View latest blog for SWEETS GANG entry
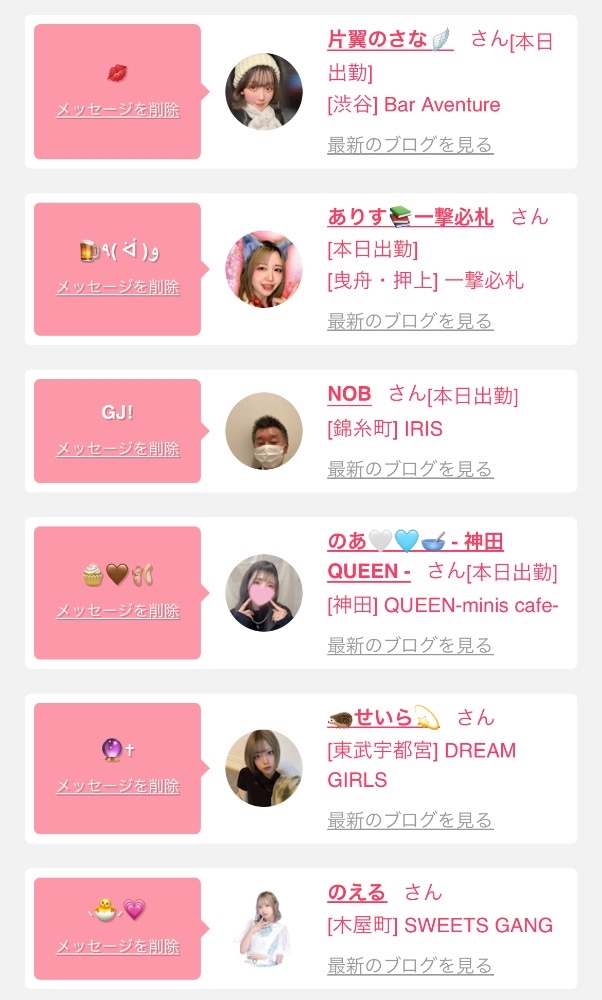The image size is (602, 1000). (x=410, y=966)
